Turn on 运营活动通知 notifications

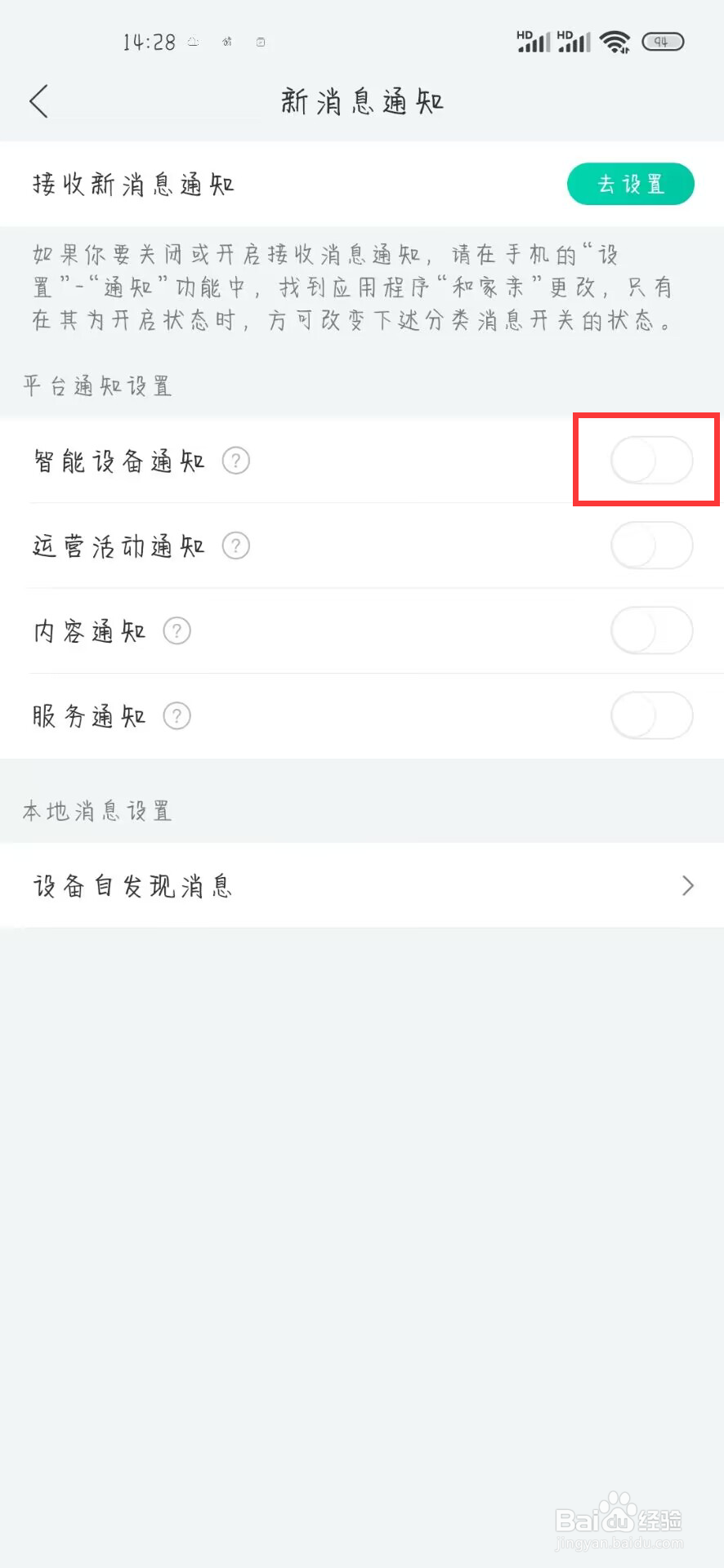tap(651, 546)
